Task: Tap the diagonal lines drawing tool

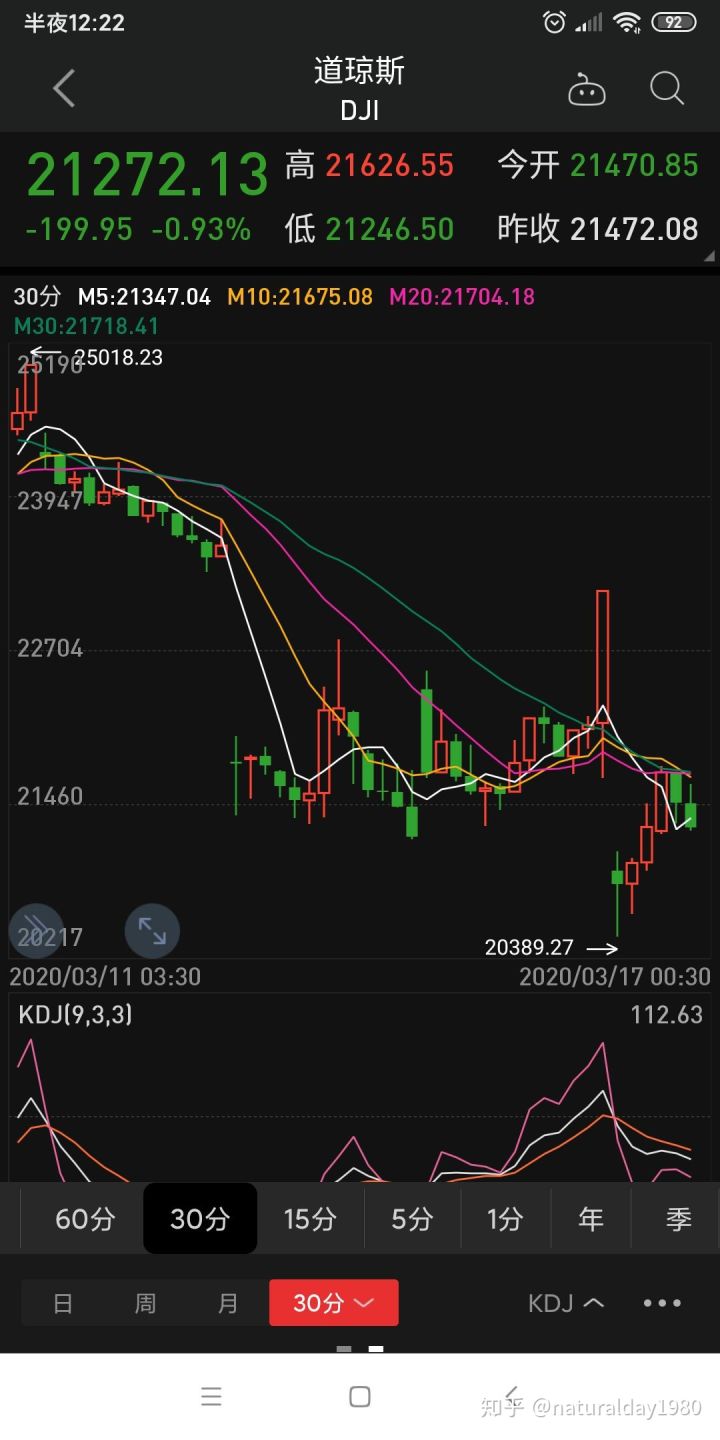Action: [x=36, y=931]
